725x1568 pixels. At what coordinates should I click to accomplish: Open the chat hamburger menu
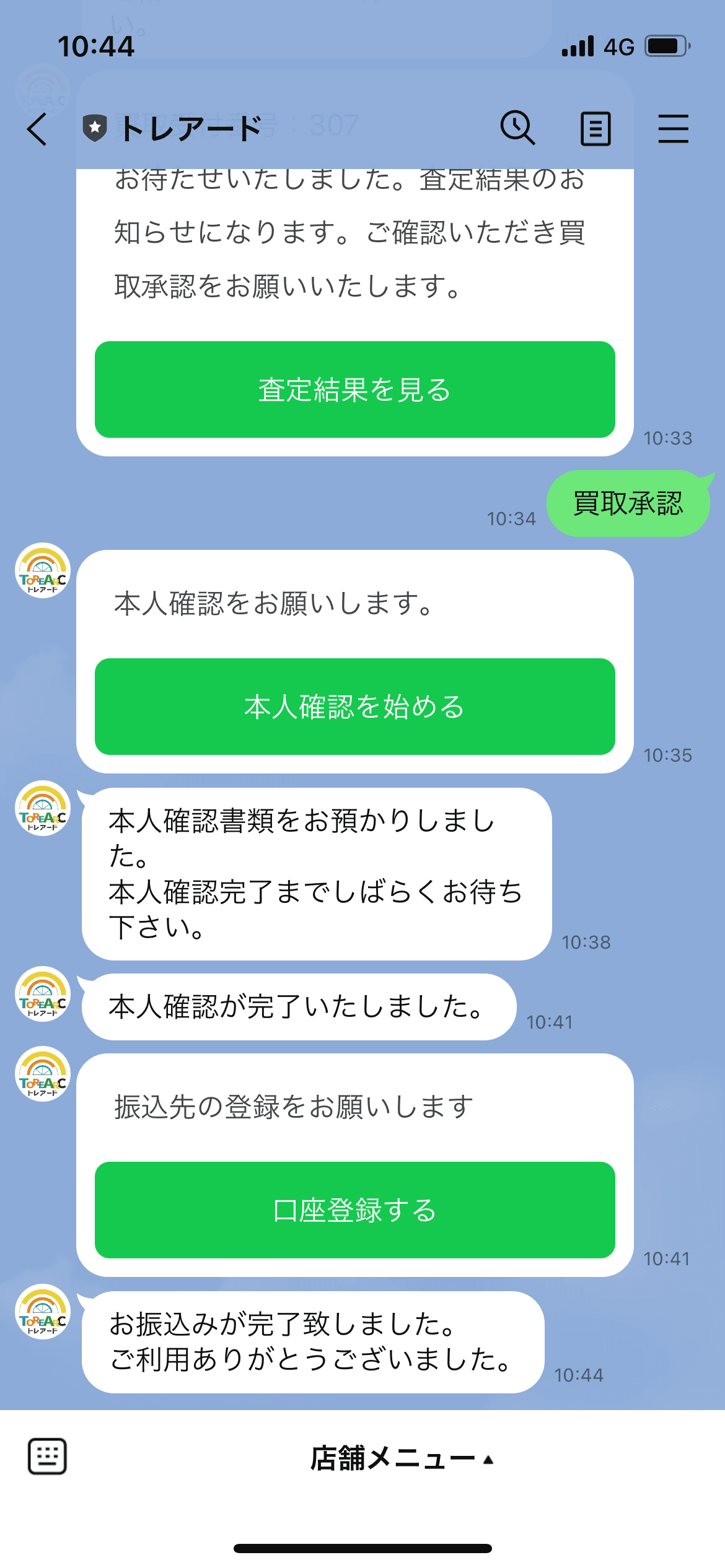coord(673,129)
